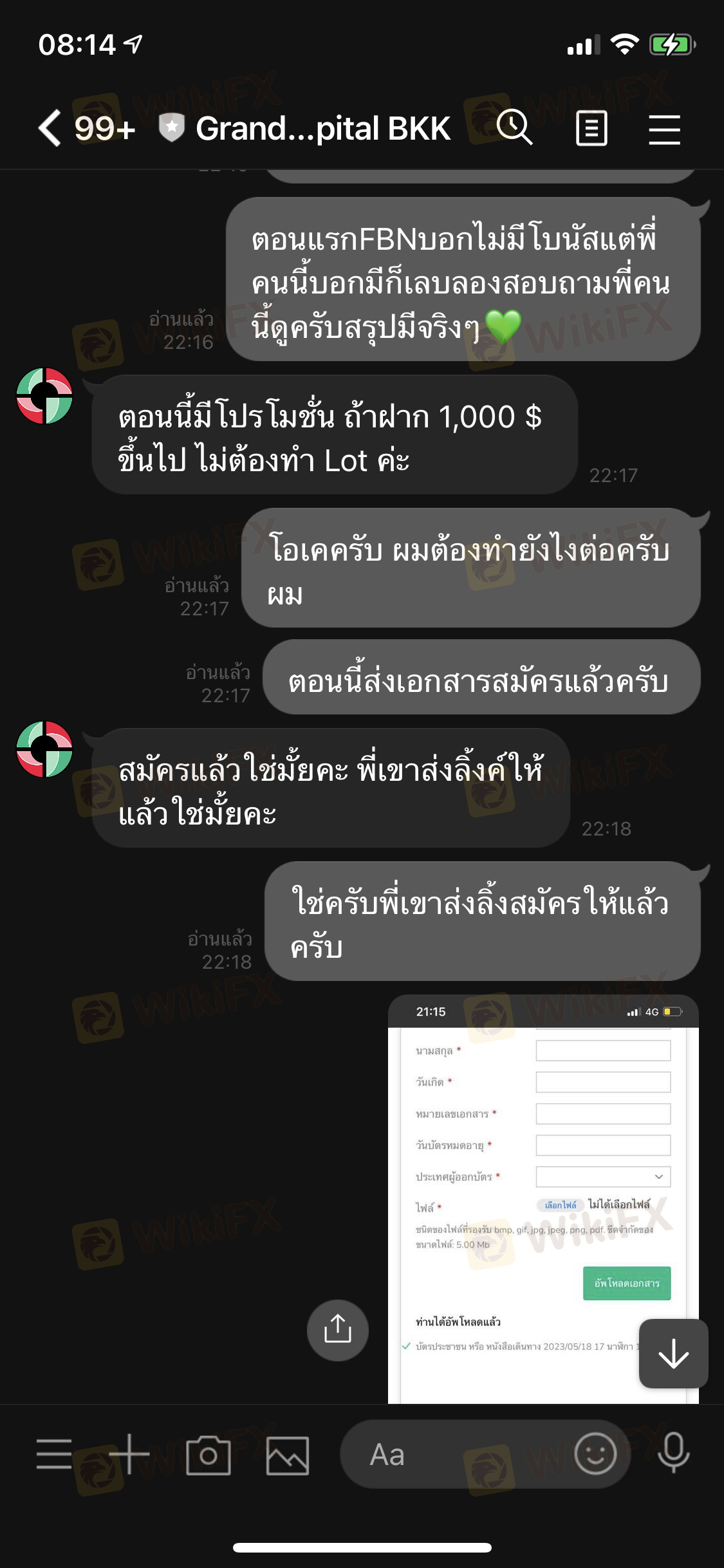Pick an image from the gallery

pyautogui.click(x=288, y=1455)
